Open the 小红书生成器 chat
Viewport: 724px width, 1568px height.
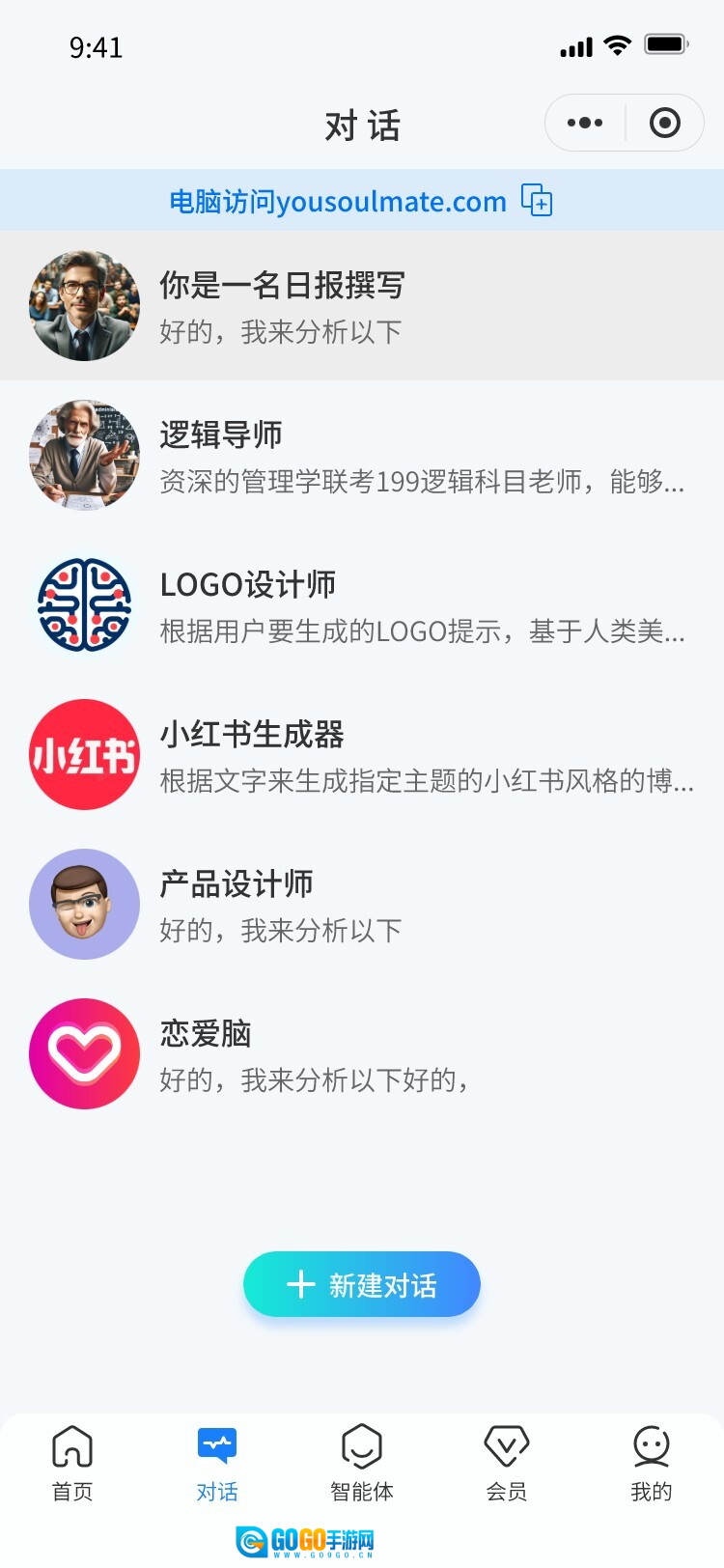(362, 755)
